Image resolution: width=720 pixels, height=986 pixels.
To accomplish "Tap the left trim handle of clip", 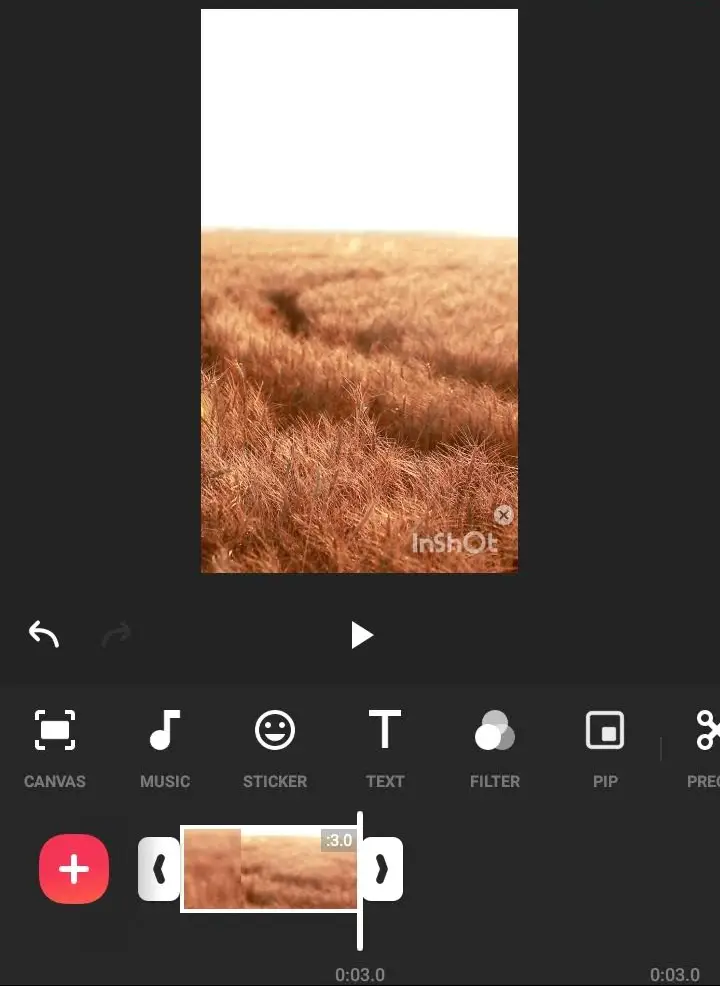I will point(159,869).
